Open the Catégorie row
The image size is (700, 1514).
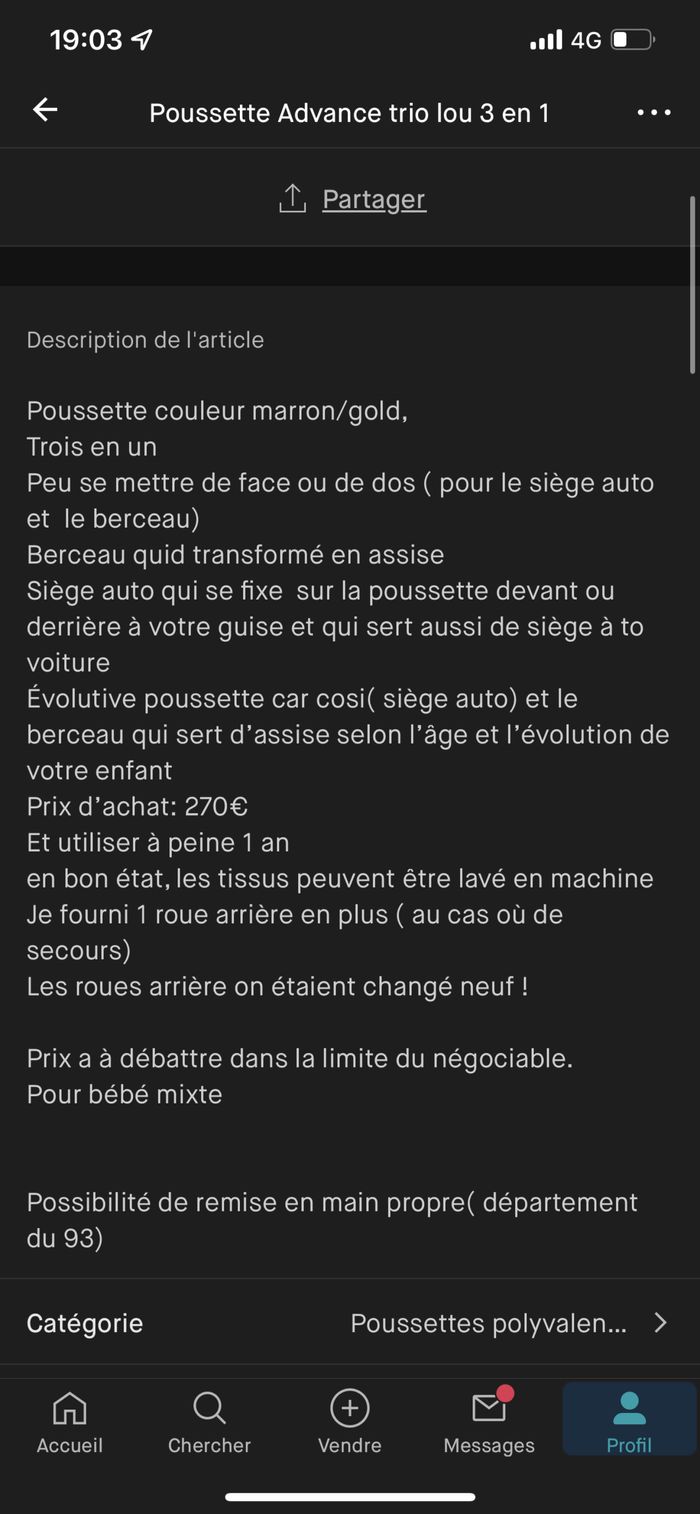[x=348, y=1323]
